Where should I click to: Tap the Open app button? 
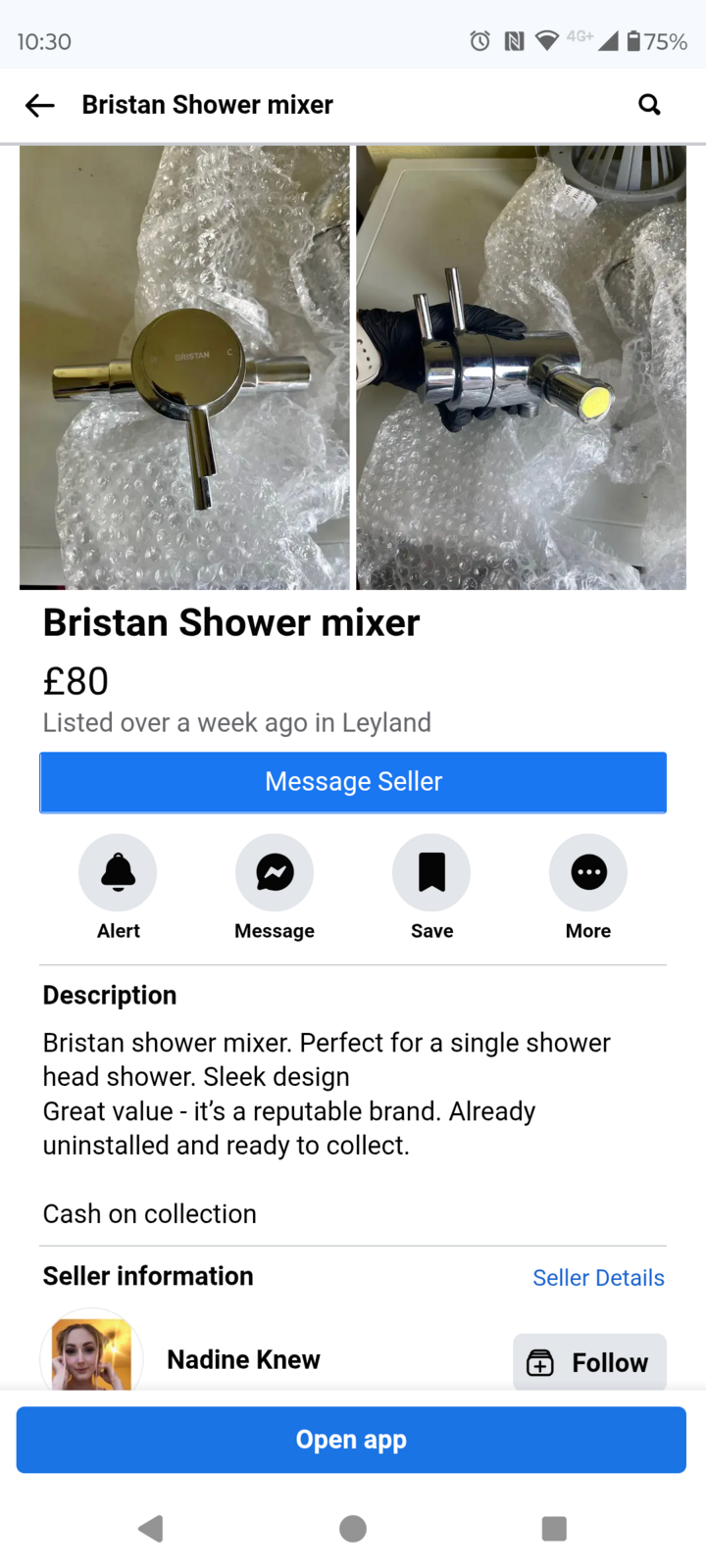pos(351,1440)
